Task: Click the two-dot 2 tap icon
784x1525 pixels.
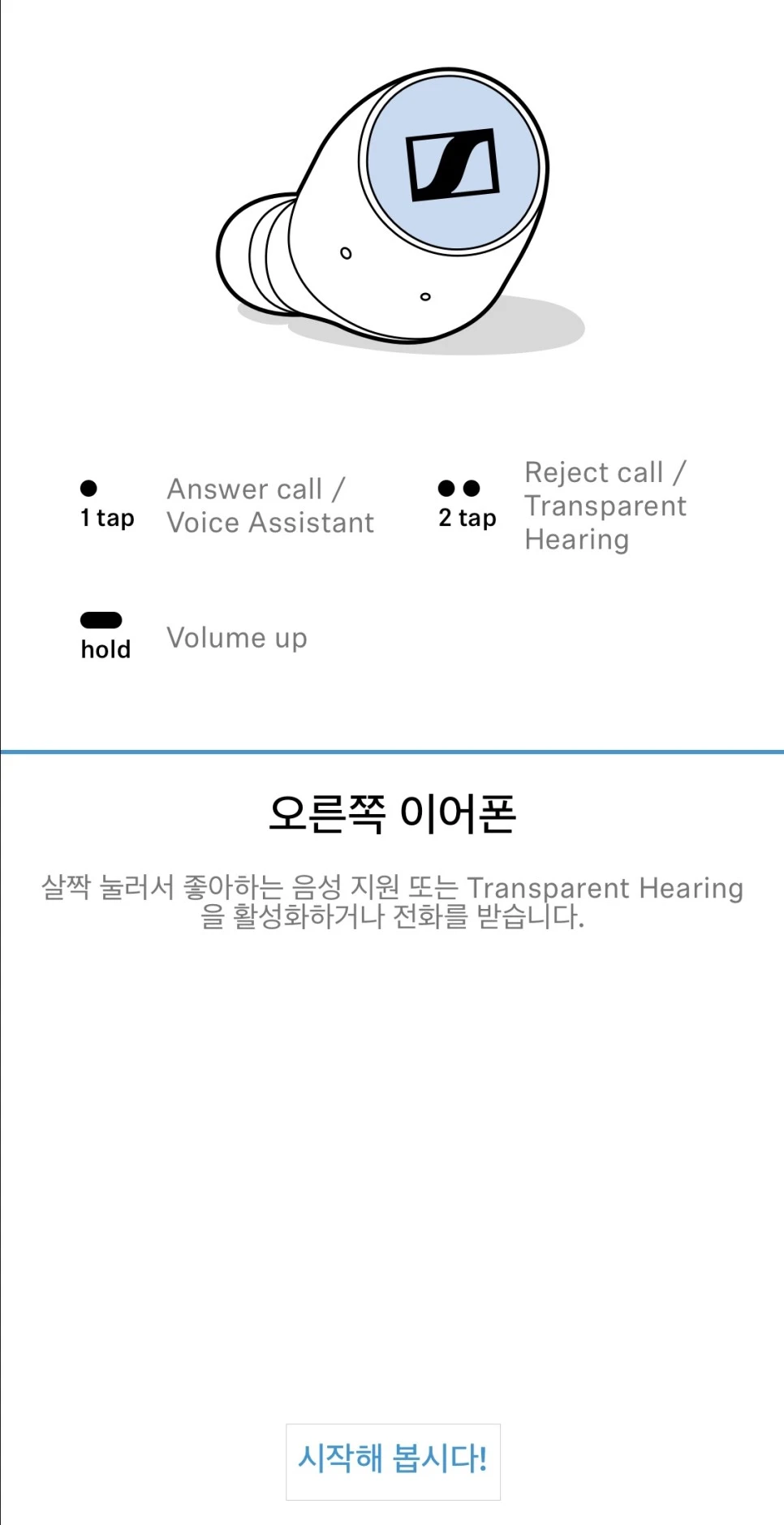Action: click(459, 488)
